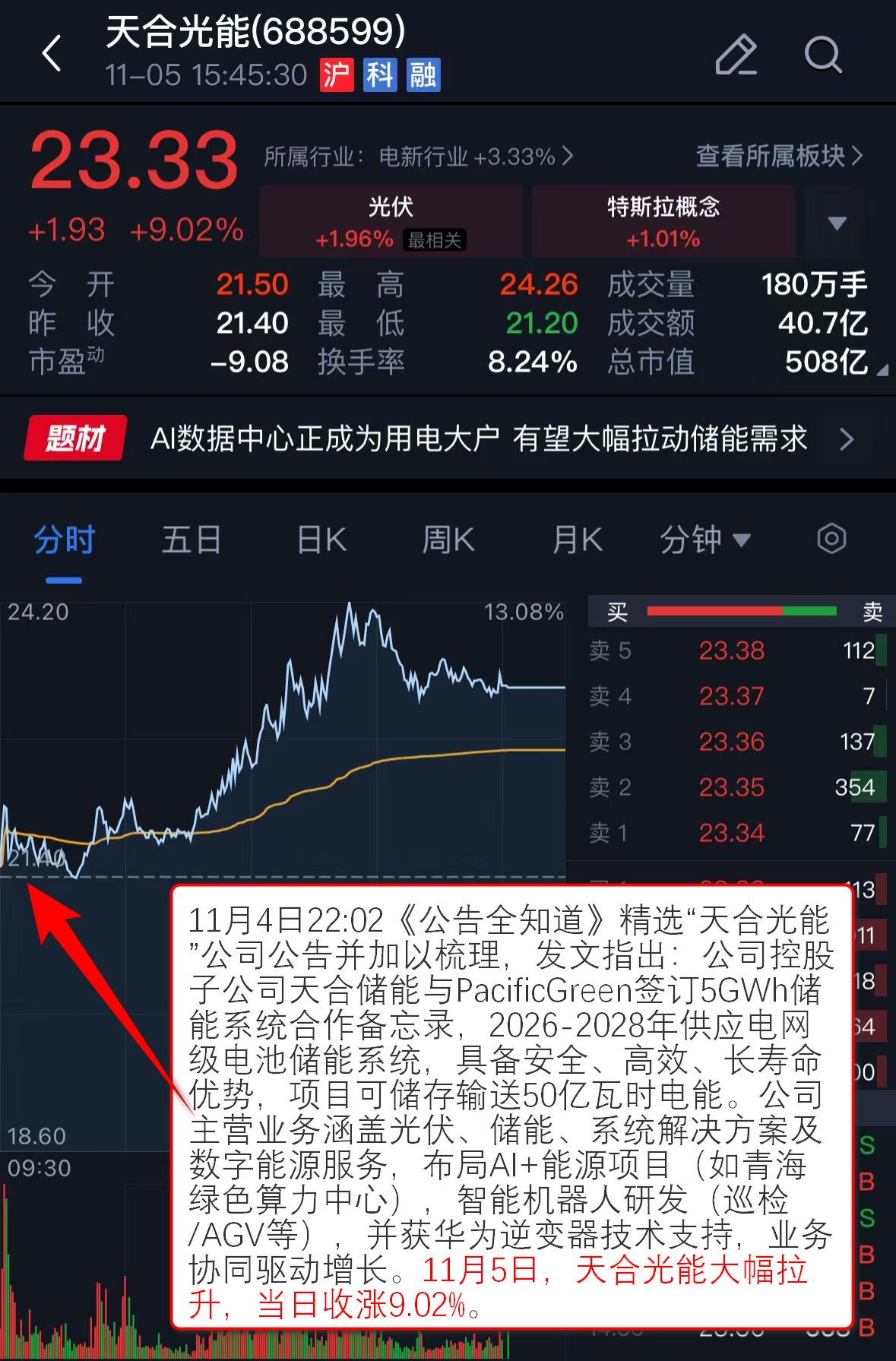Expand the sector list dropdown arrow
Screen dimensions: 896x1361
click(x=837, y=223)
